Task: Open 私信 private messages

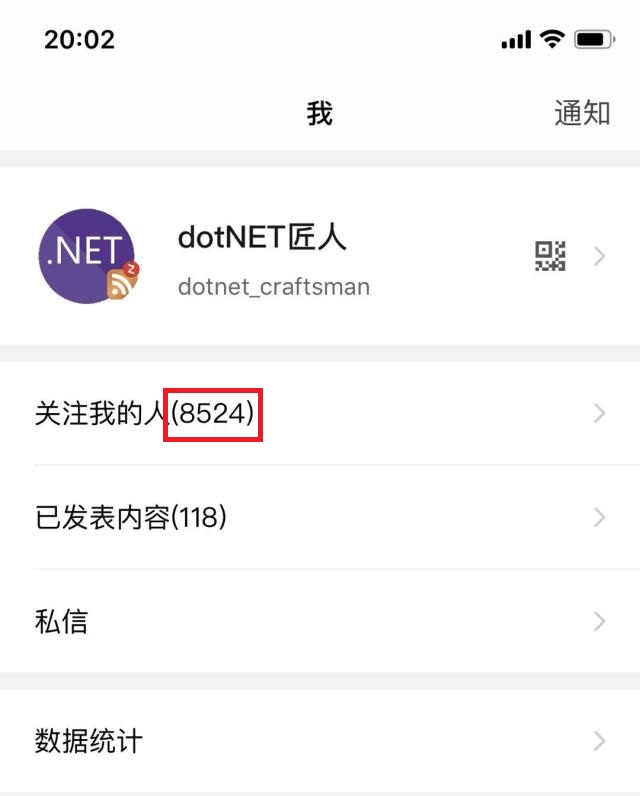Action: [x=320, y=621]
